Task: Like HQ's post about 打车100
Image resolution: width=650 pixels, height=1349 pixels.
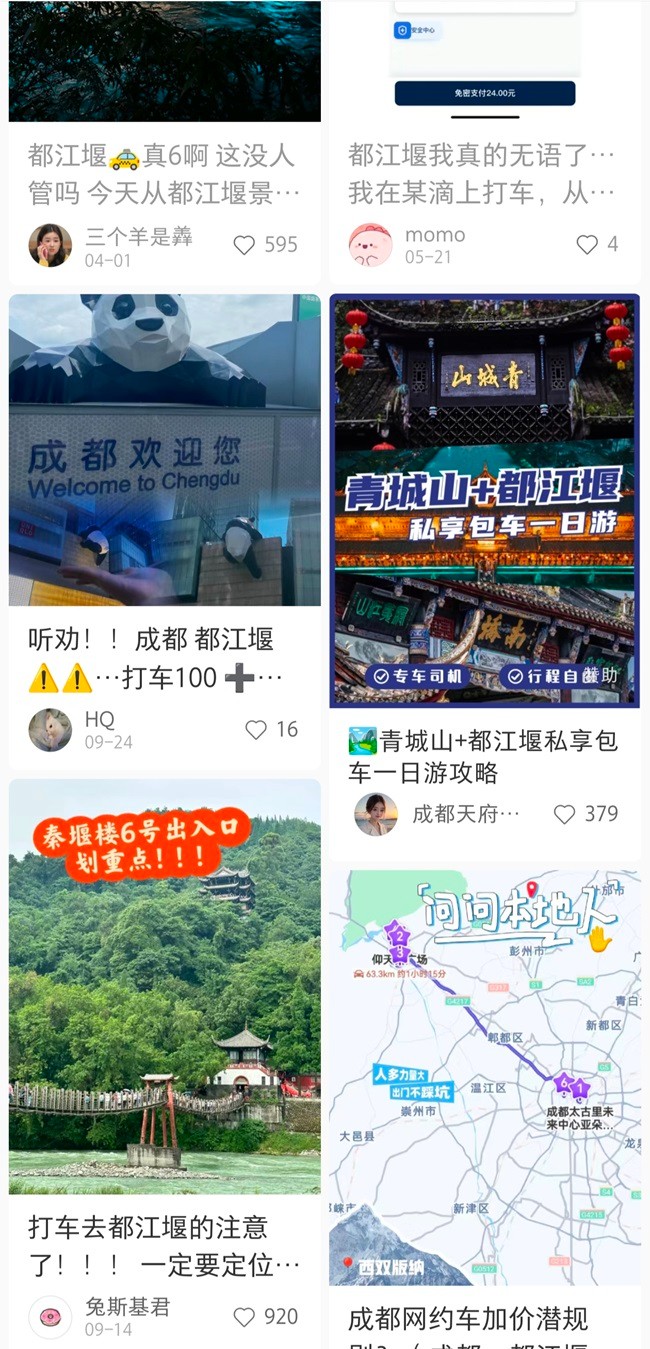Action: 257,730
